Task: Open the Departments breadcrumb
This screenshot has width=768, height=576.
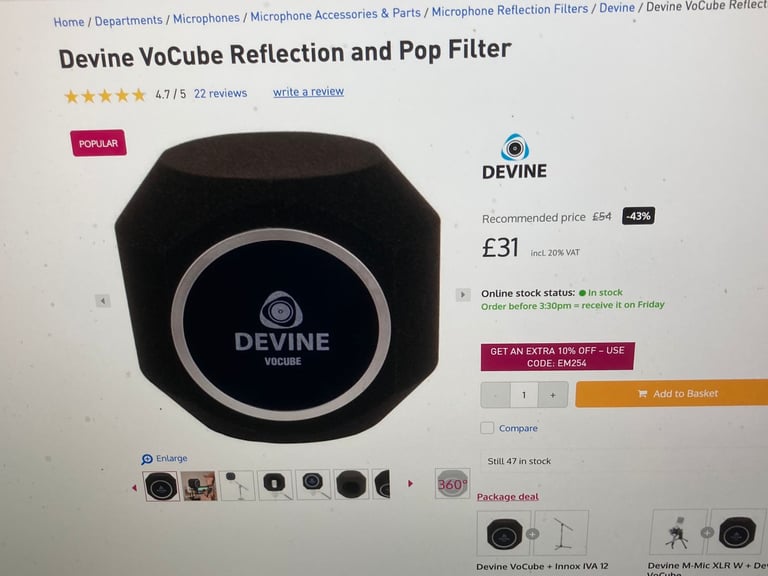Action: point(128,20)
